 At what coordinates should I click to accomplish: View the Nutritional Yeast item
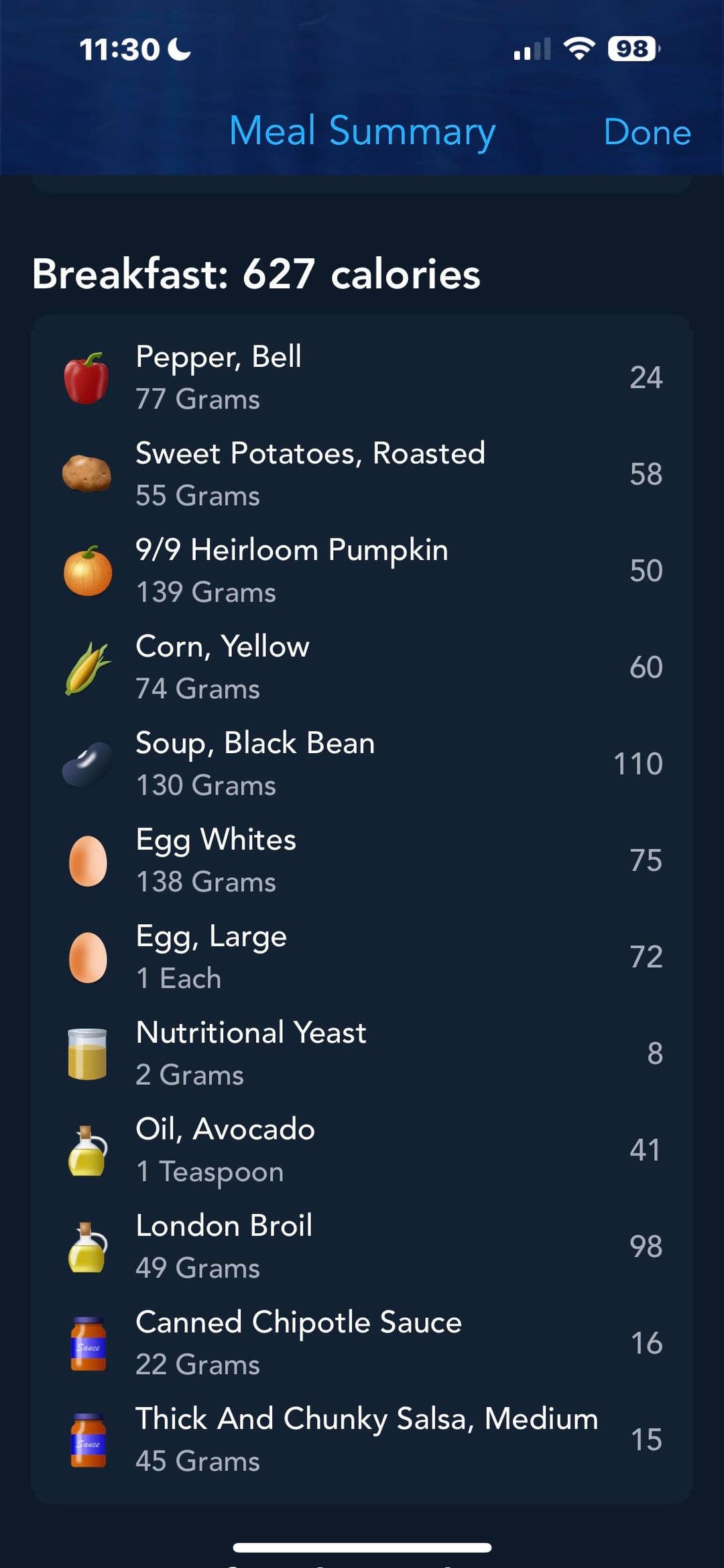tap(362, 1054)
